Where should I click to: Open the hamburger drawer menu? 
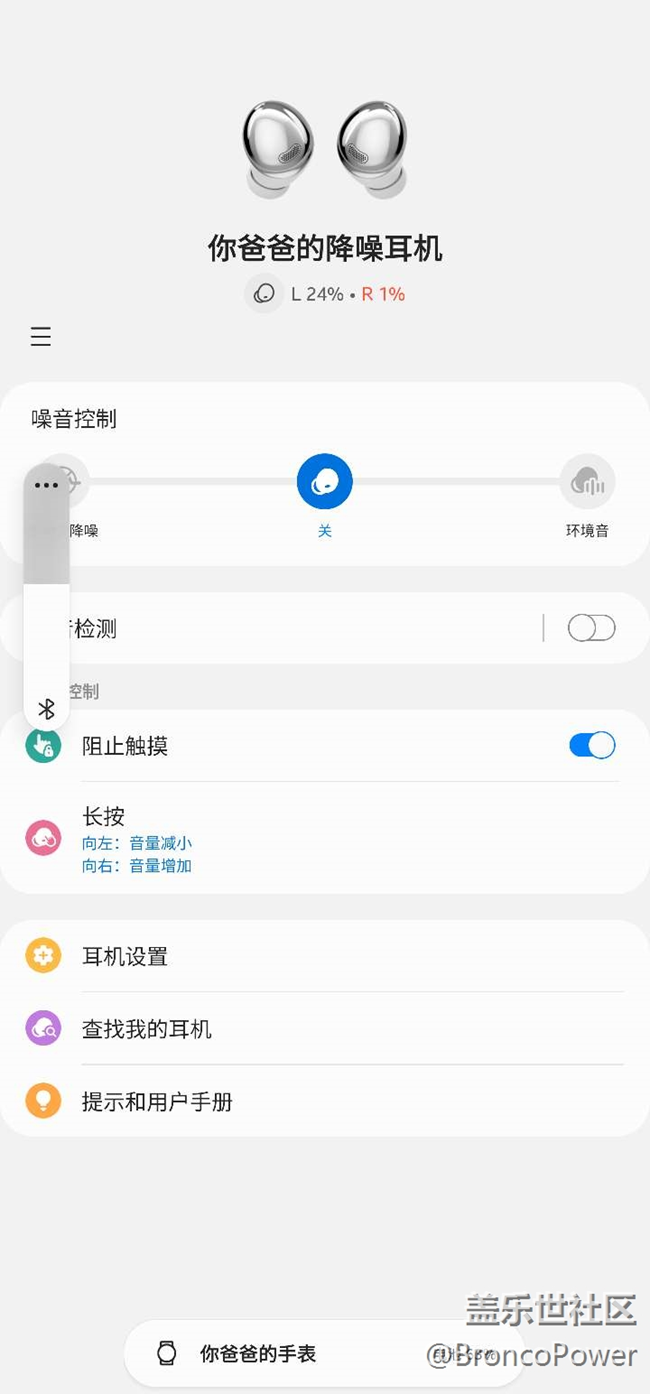coord(41,337)
